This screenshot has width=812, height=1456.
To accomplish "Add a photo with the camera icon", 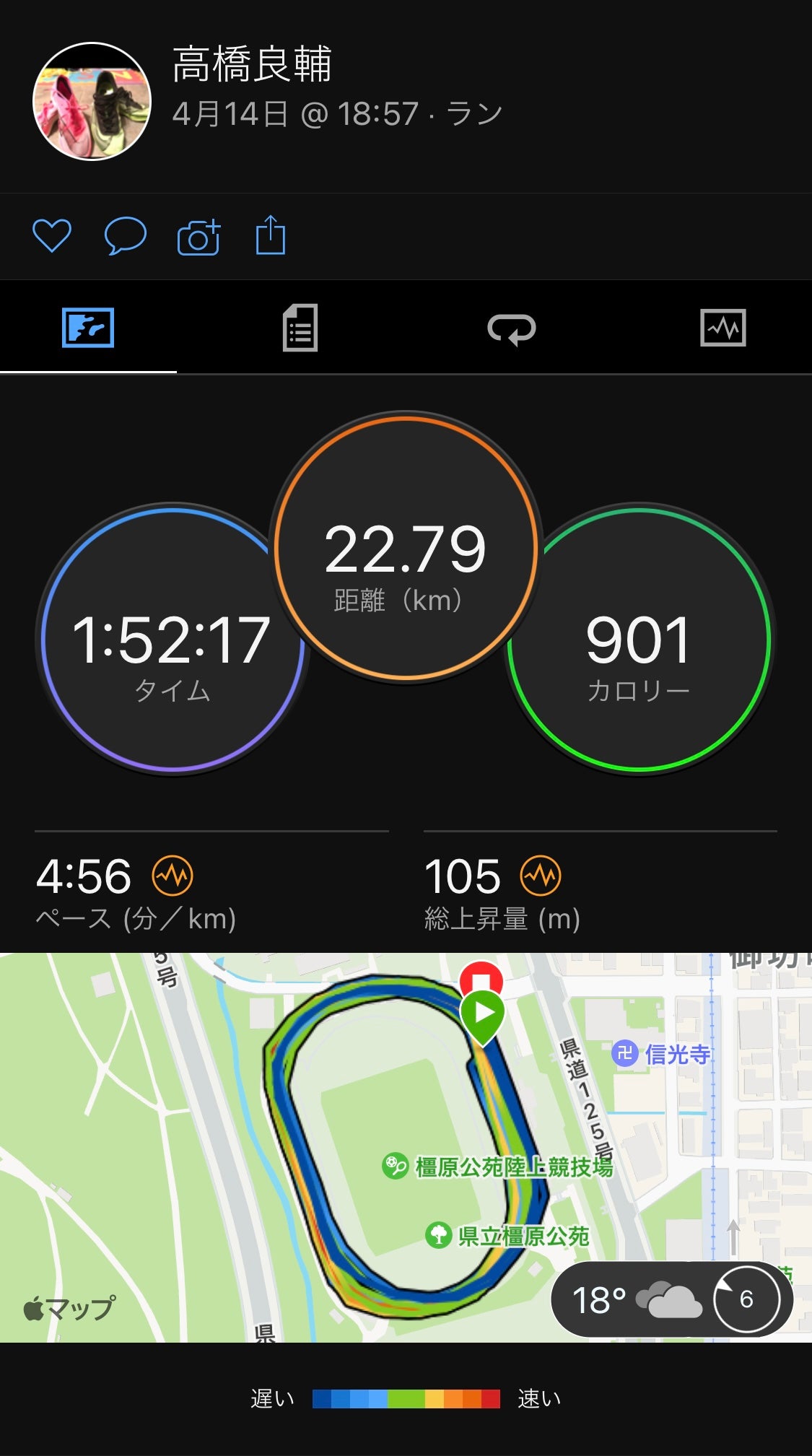I will (198, 236).
